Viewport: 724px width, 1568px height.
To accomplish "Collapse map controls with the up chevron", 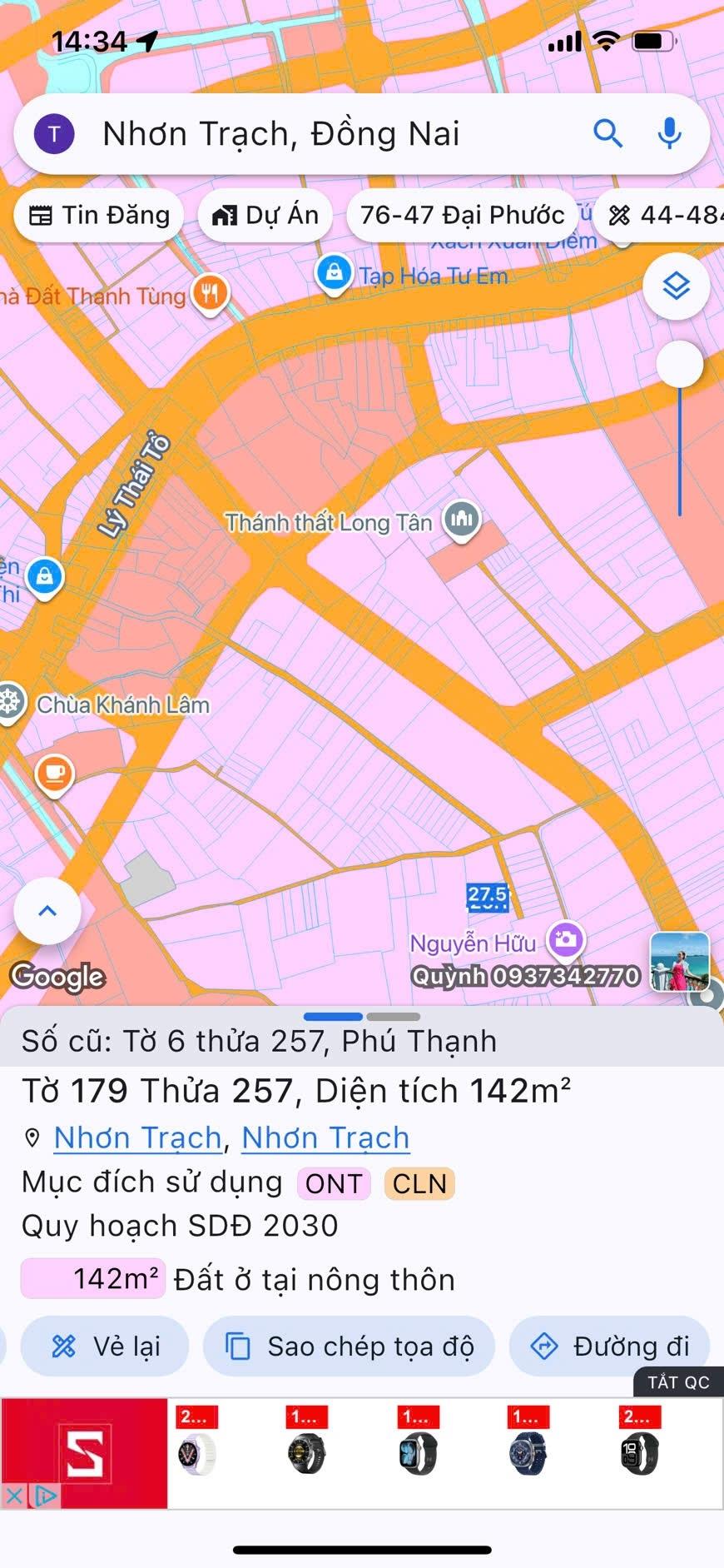I will click(47, 910).
